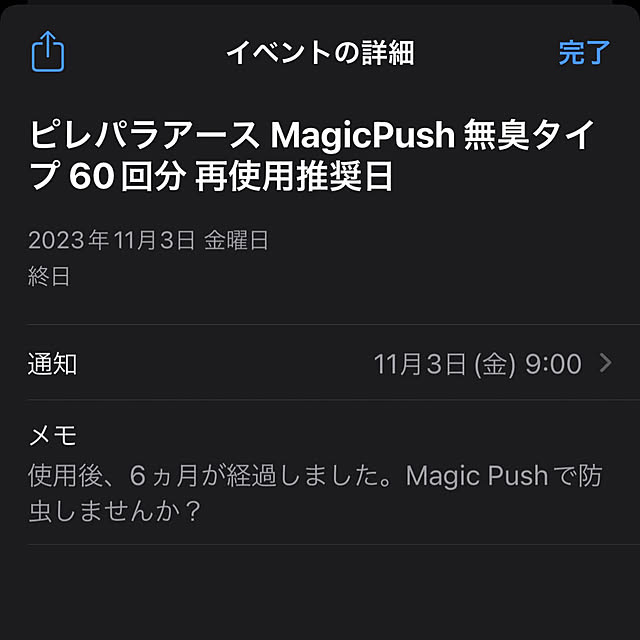Image resolution: width=640 pixels, height=640 pixels.
Task: Tap 完了 to close event details
Action: [x=583, y=53]
